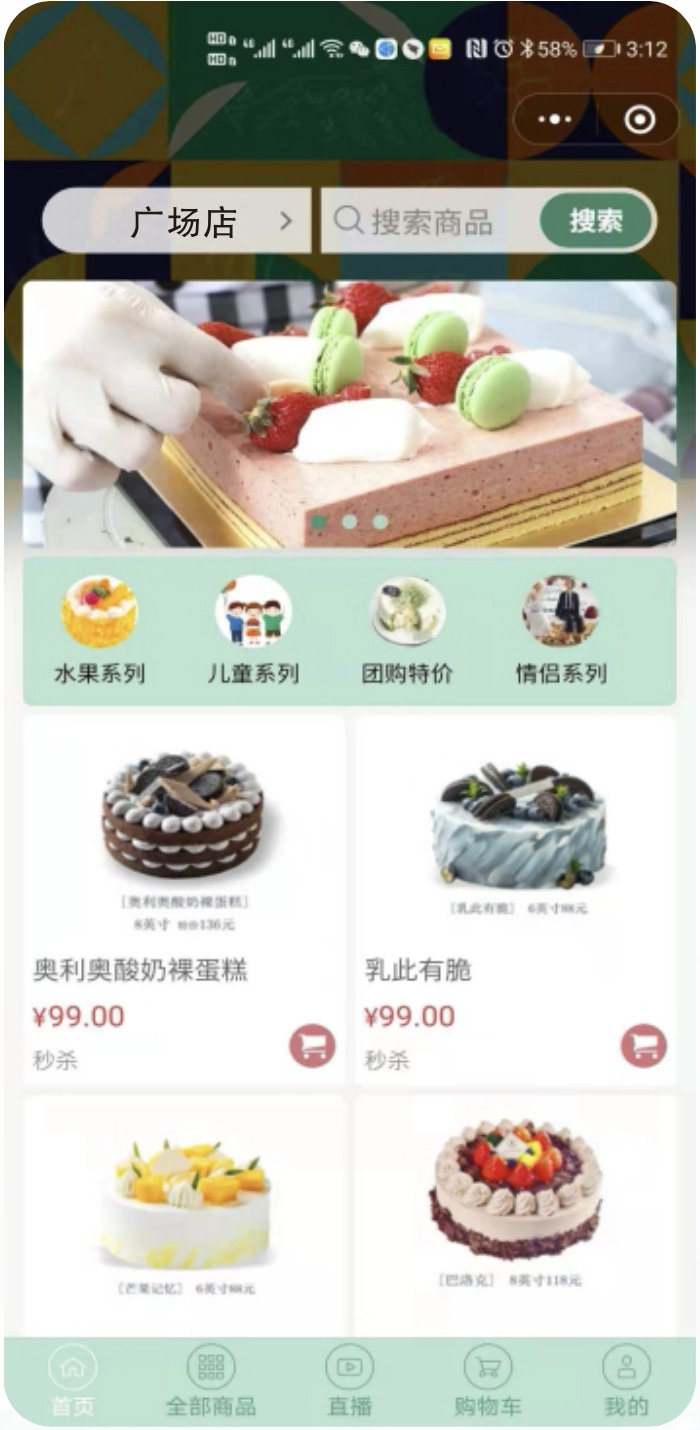700x1430 pixels.
Task: Tap the green 搜索 button
Action: (x=596, y=221)
